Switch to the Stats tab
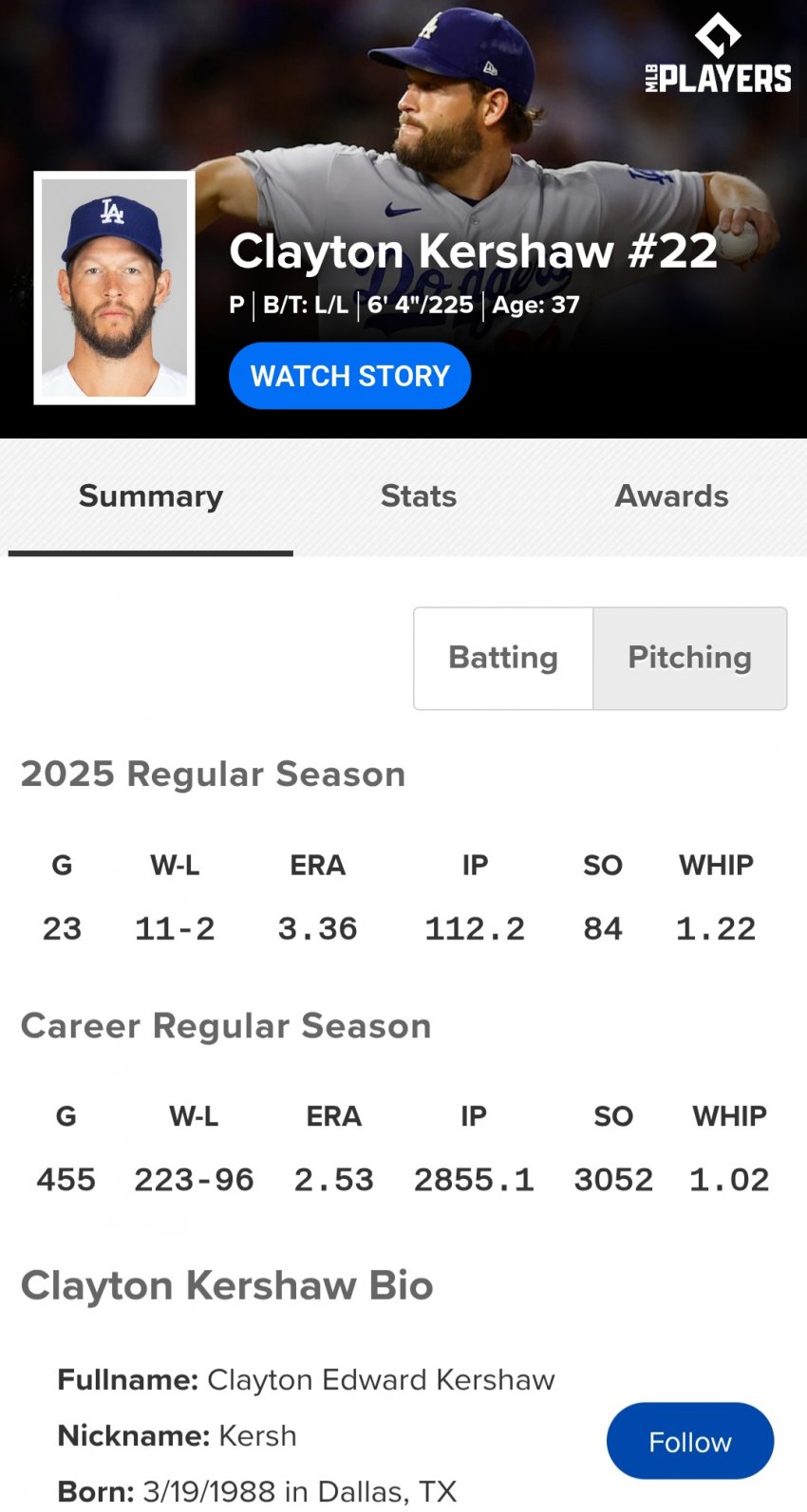 point(419,496)
